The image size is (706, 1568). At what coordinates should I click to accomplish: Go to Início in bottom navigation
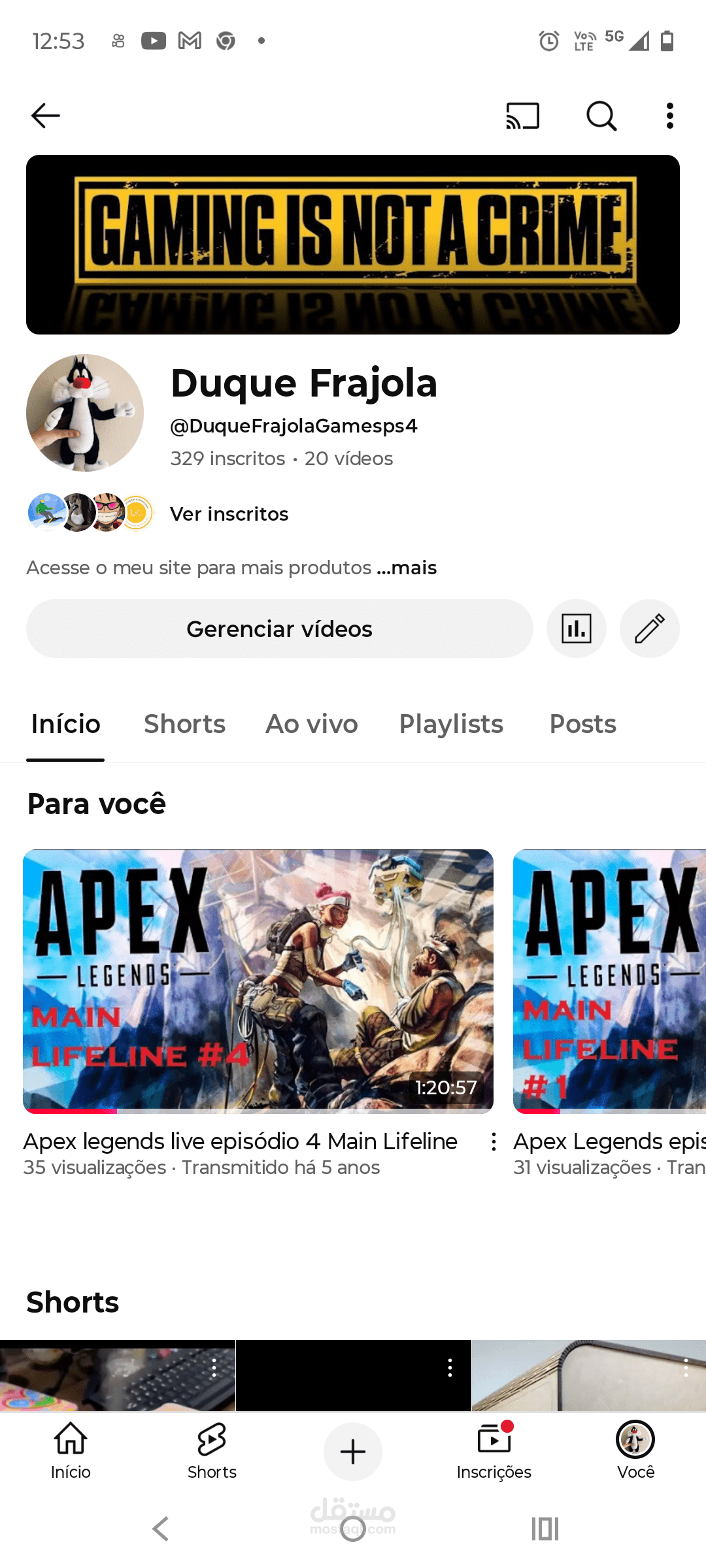click(x=71, y=1451)
